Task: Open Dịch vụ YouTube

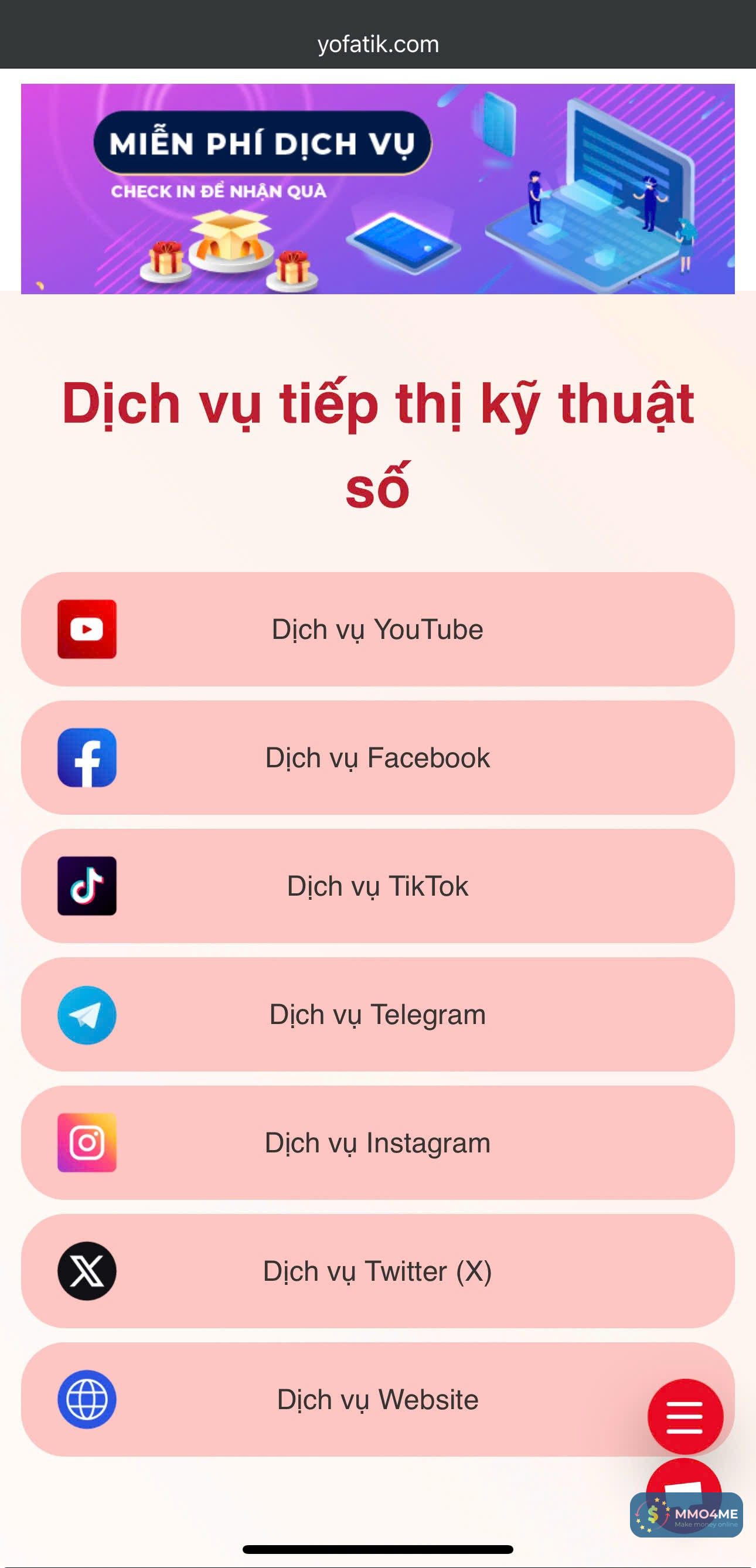Action: pyautogui.click(x=377, y=630)
